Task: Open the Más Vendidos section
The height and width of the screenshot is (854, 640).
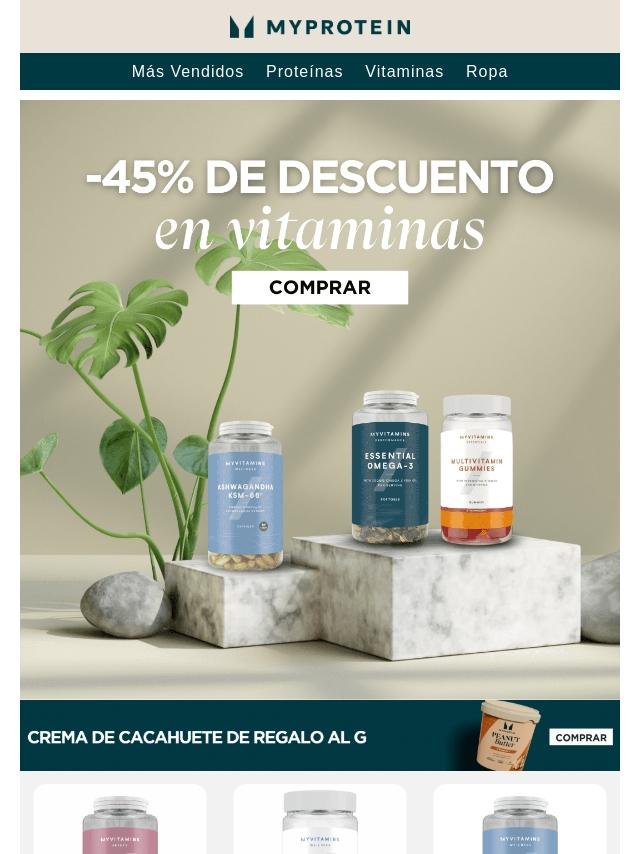Action: pos(187,72)
